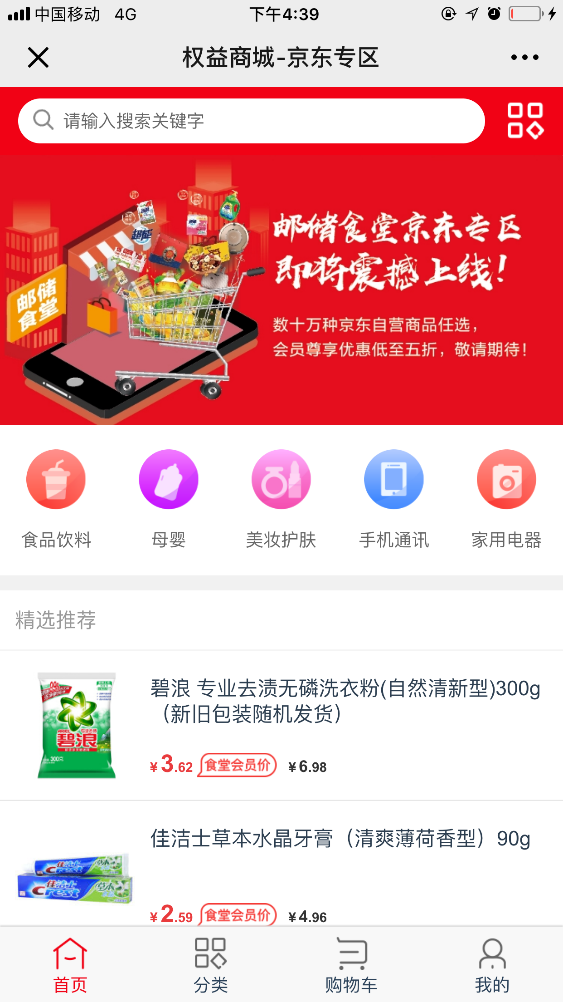Open the 购物车 tab
The height and width of the screenshot is (1002, 563).
click(351, 966)
